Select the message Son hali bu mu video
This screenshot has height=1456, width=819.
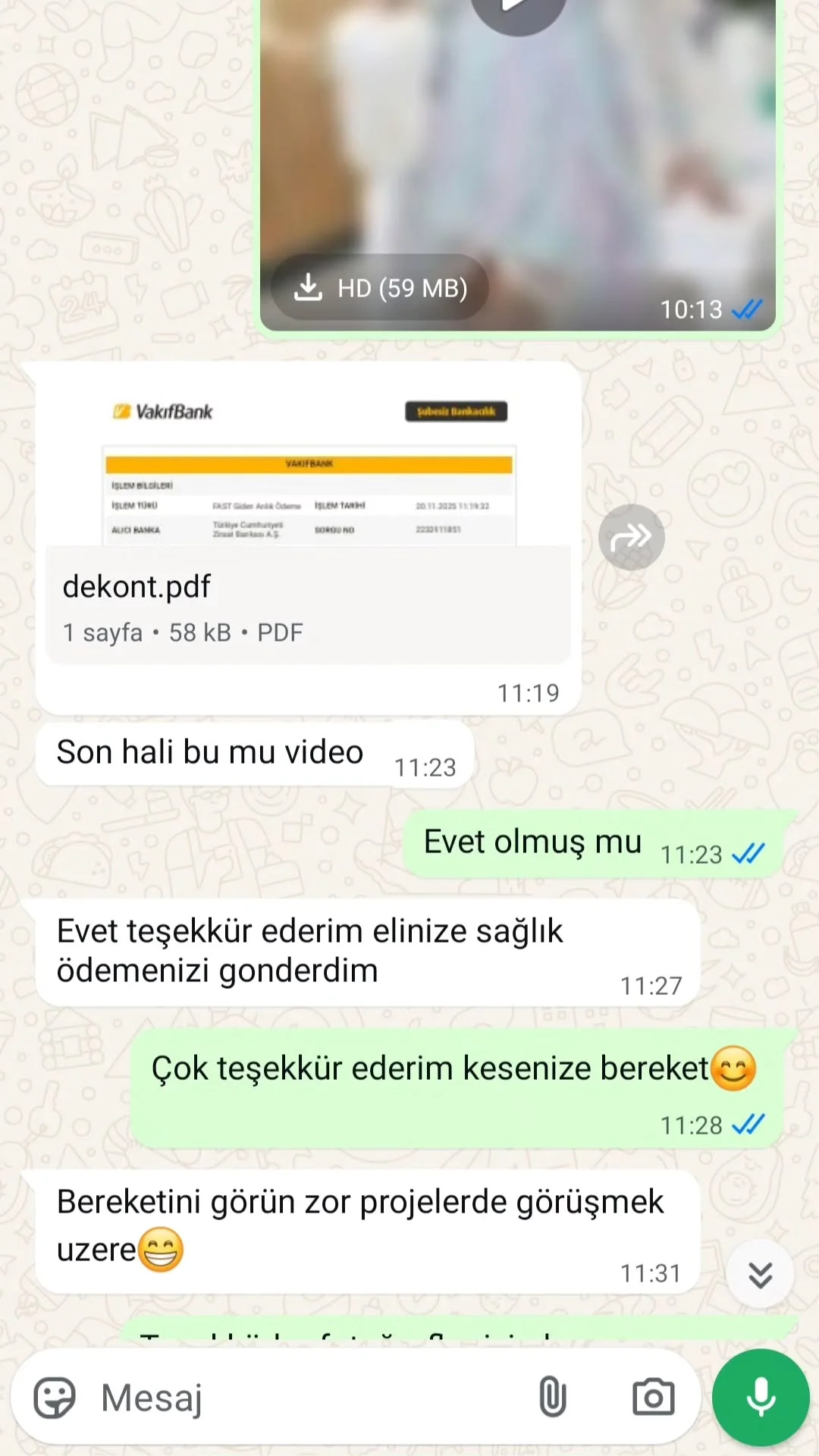[x=210, y=752]
